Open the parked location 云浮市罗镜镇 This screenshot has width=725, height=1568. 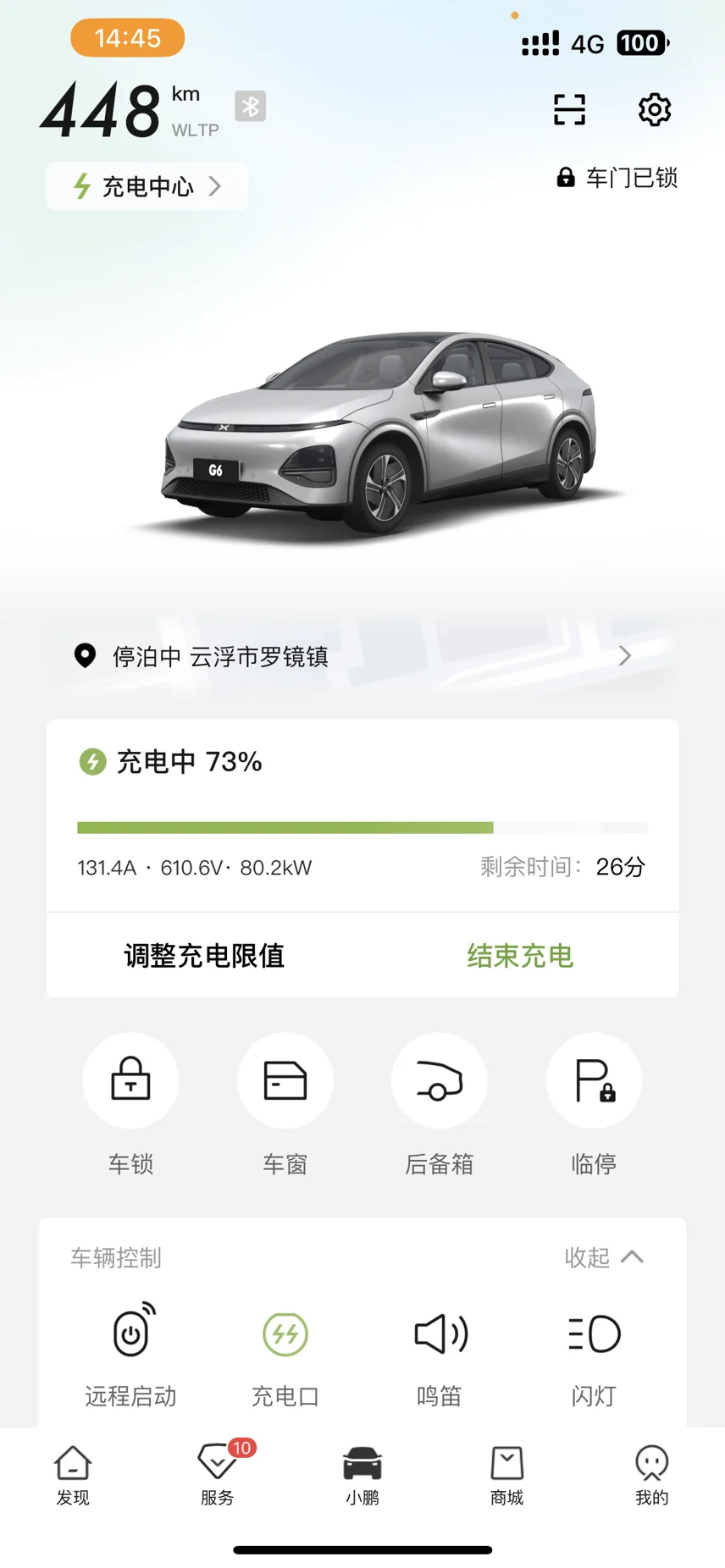click(x=362, y=656)
